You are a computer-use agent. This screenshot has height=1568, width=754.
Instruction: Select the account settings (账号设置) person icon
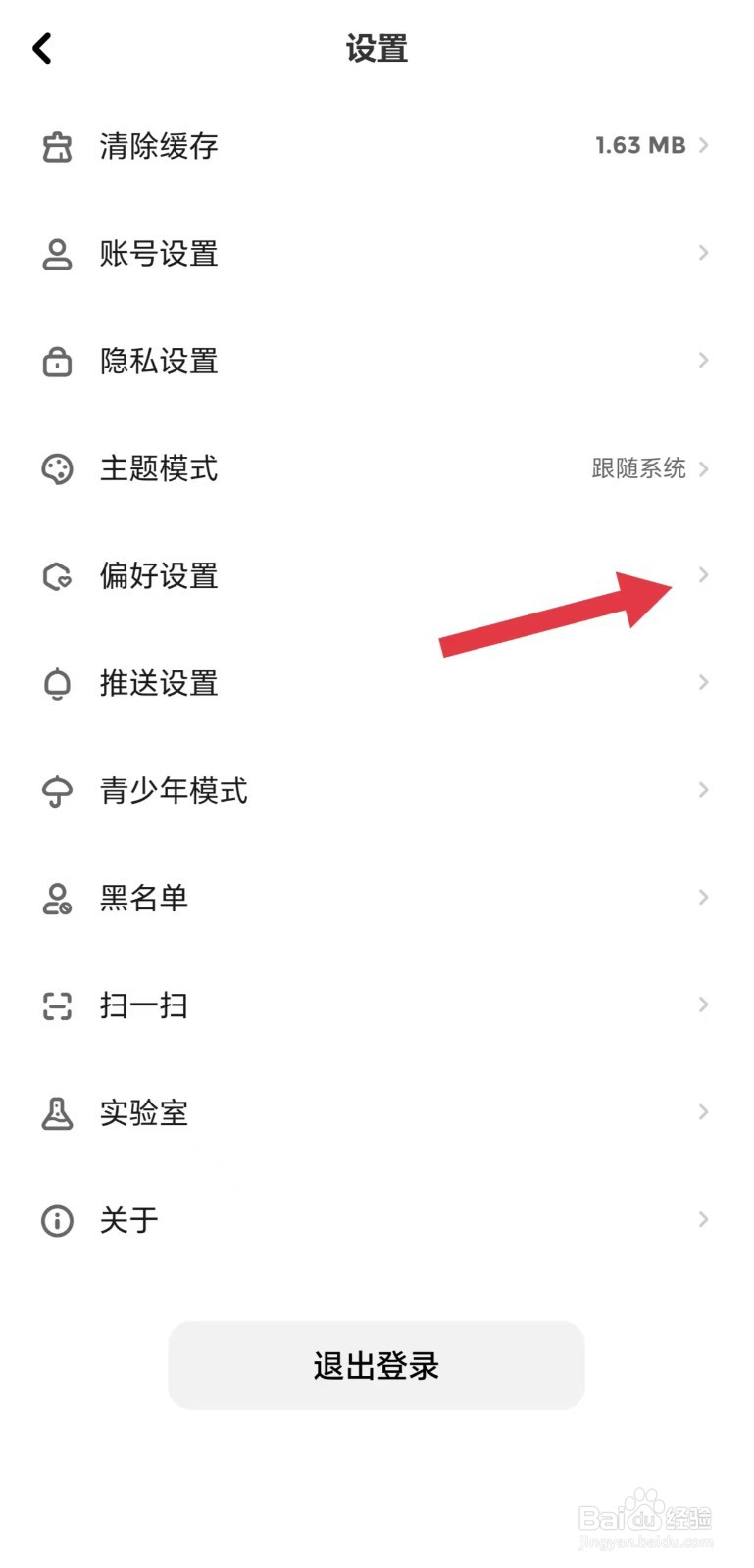point(57,254)
